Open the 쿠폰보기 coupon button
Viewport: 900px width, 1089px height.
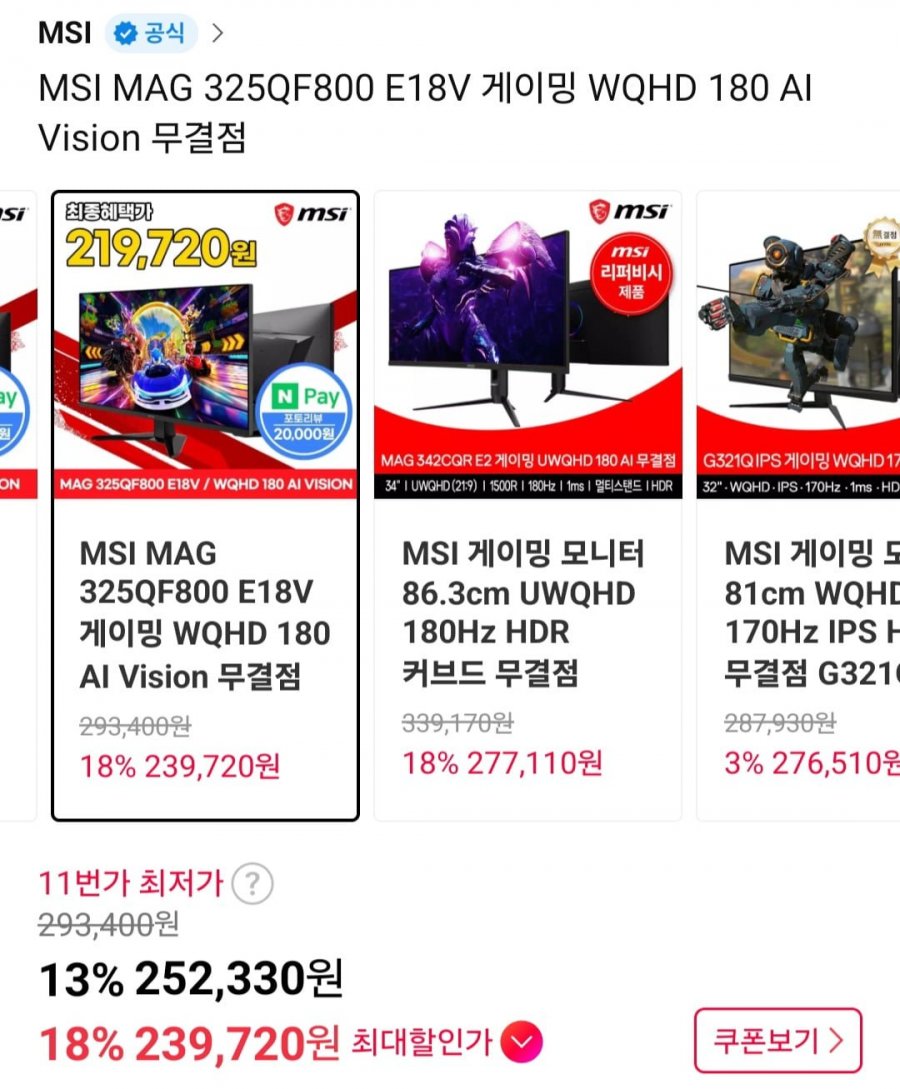click(777, 1041)
